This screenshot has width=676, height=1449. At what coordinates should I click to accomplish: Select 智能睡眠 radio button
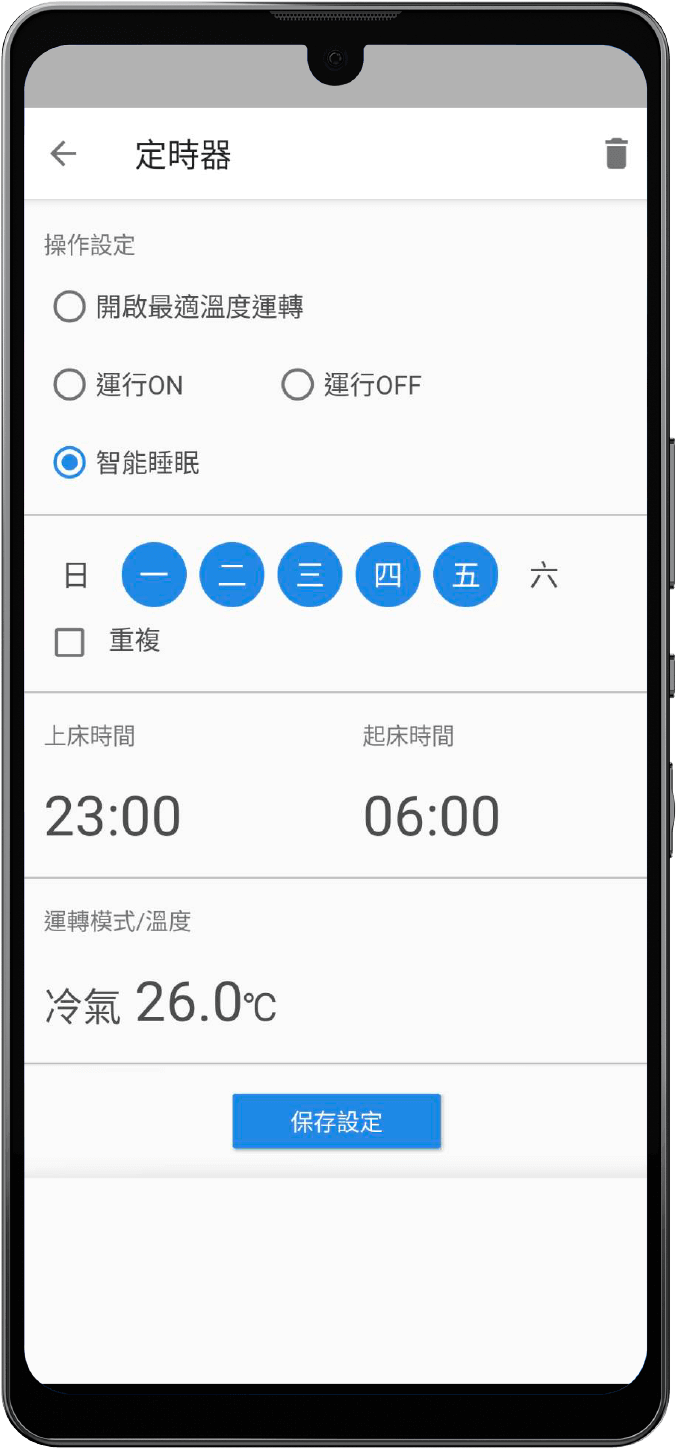69,463
